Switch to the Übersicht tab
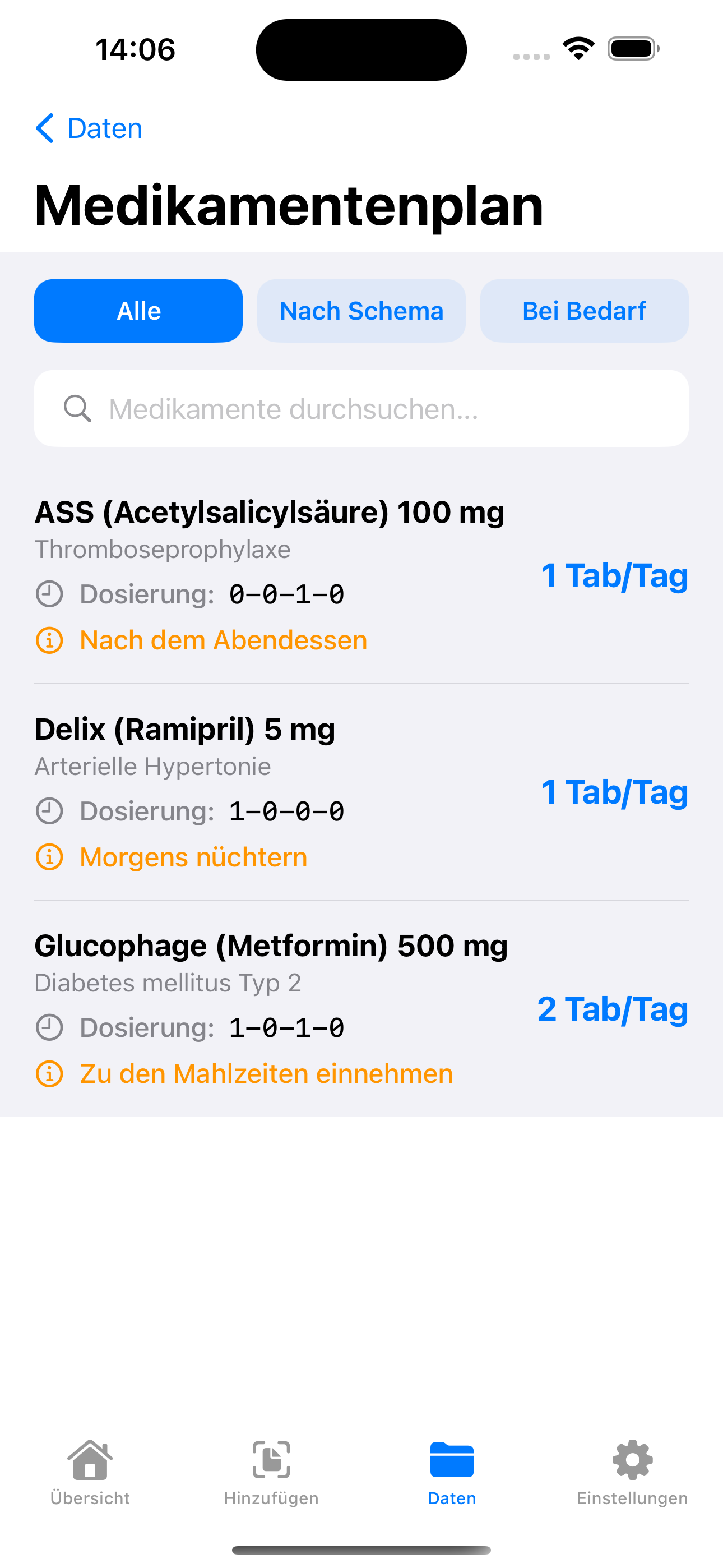 pos(90,1473)
